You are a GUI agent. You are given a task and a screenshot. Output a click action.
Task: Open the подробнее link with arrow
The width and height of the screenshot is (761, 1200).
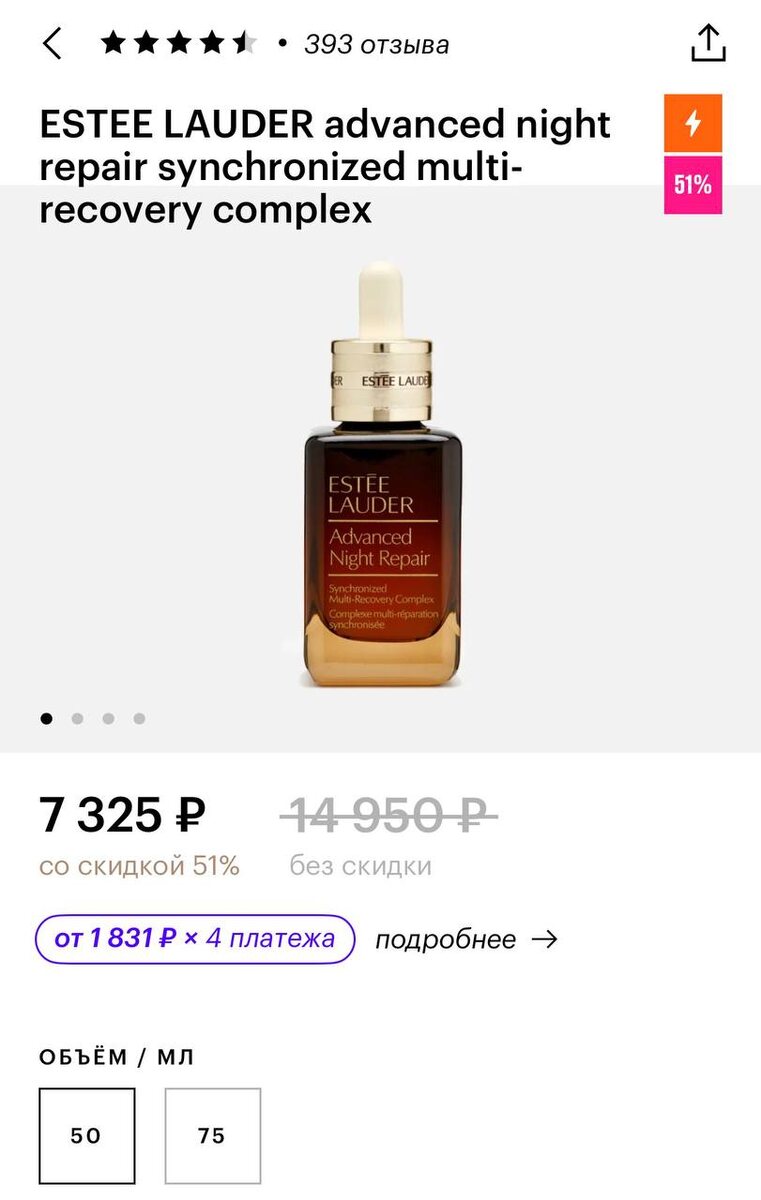pos(466,940)
